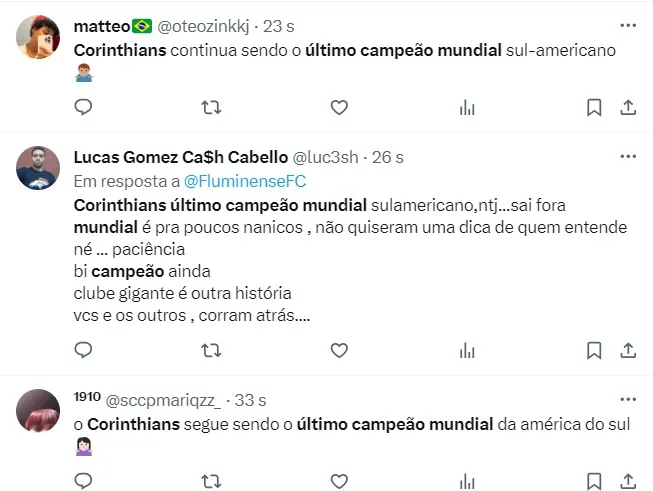
Task: Repost matteo's tweet about Corinthians
Action: click(211, 107)
